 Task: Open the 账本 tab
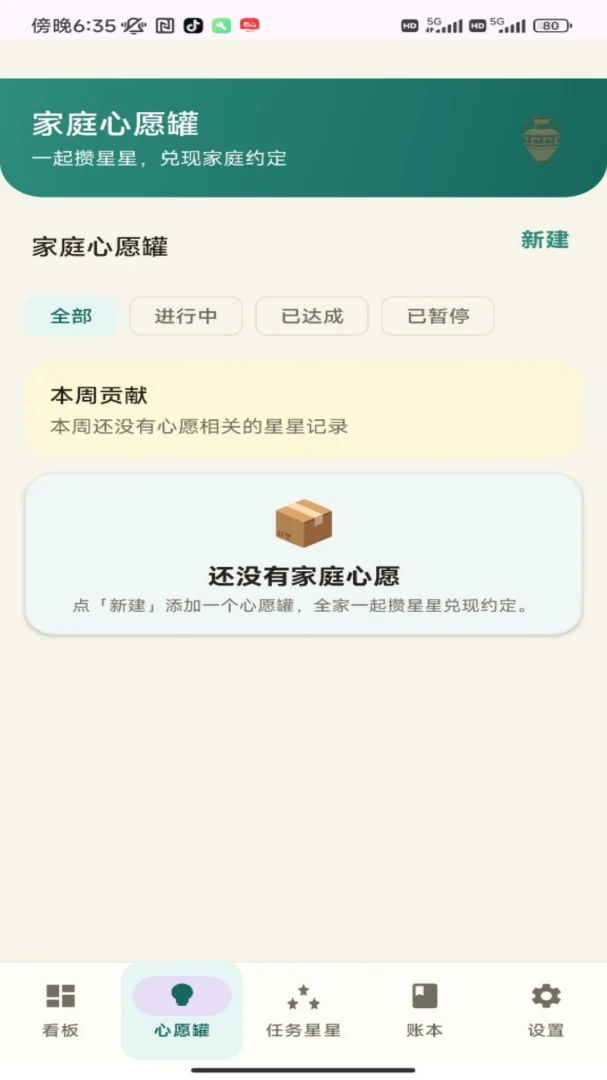[x=424, y=1010]
